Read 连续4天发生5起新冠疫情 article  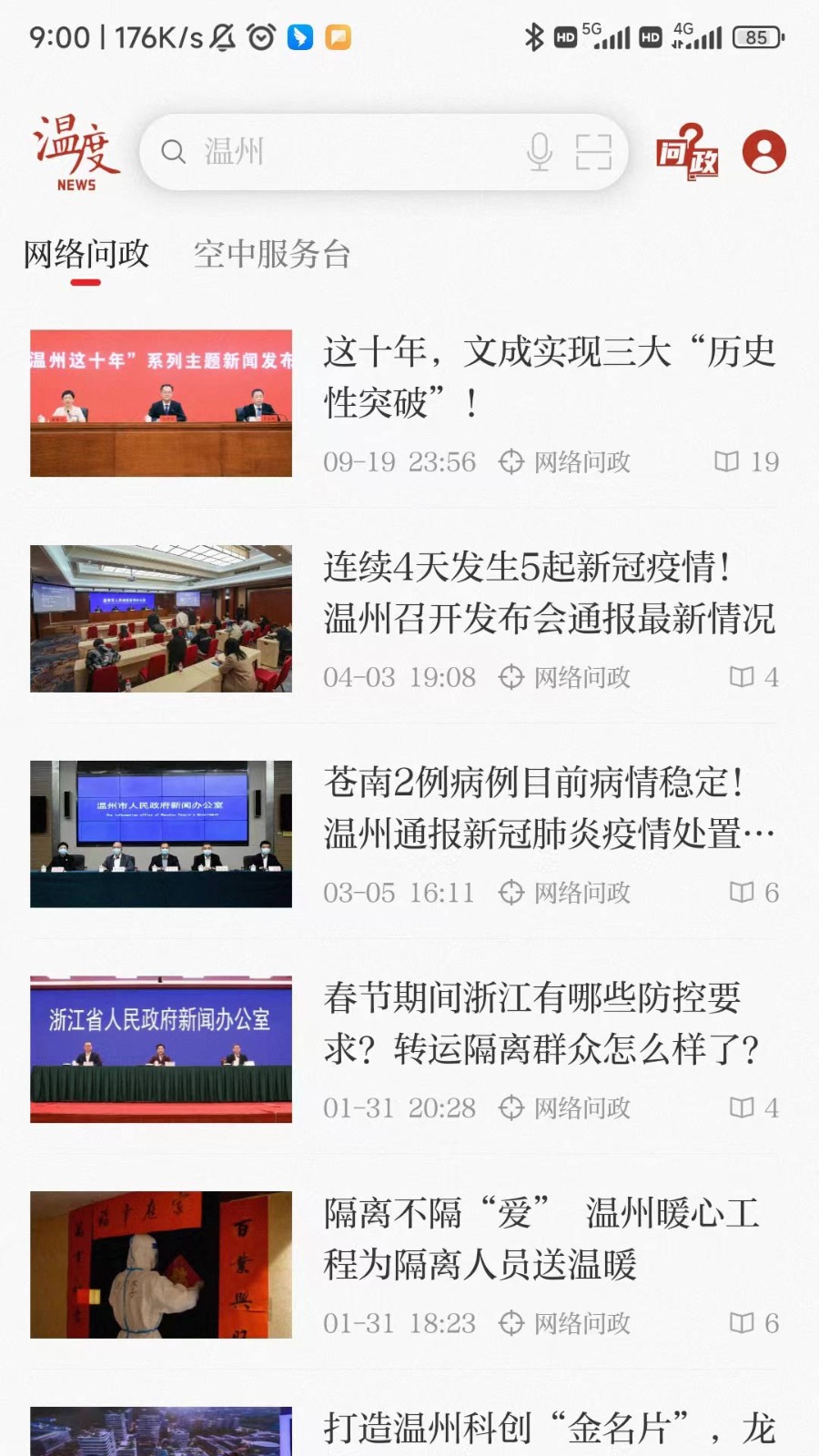coord(549,592)
